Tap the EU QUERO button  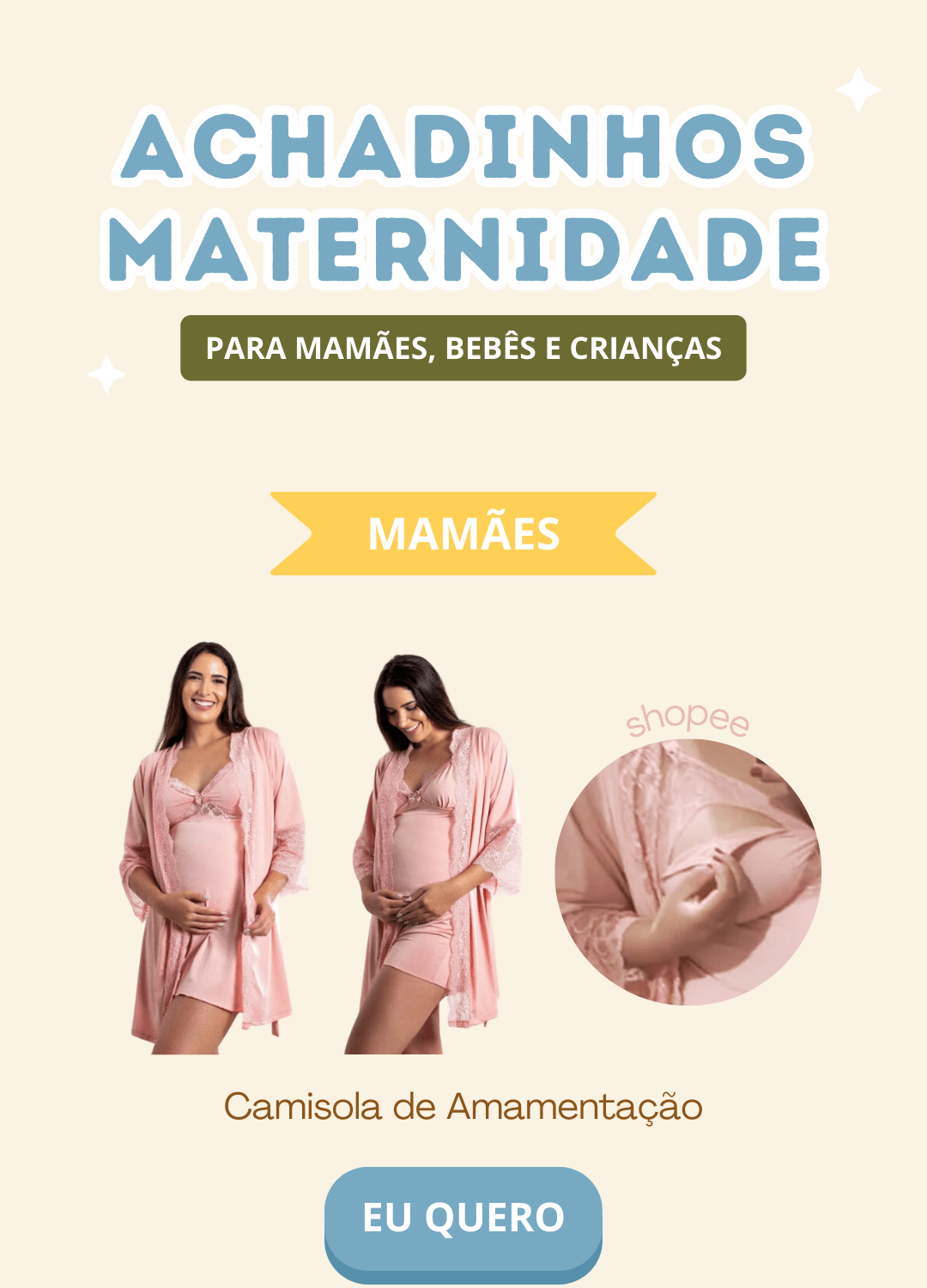pyautogui.click(x=463, y=1218)
